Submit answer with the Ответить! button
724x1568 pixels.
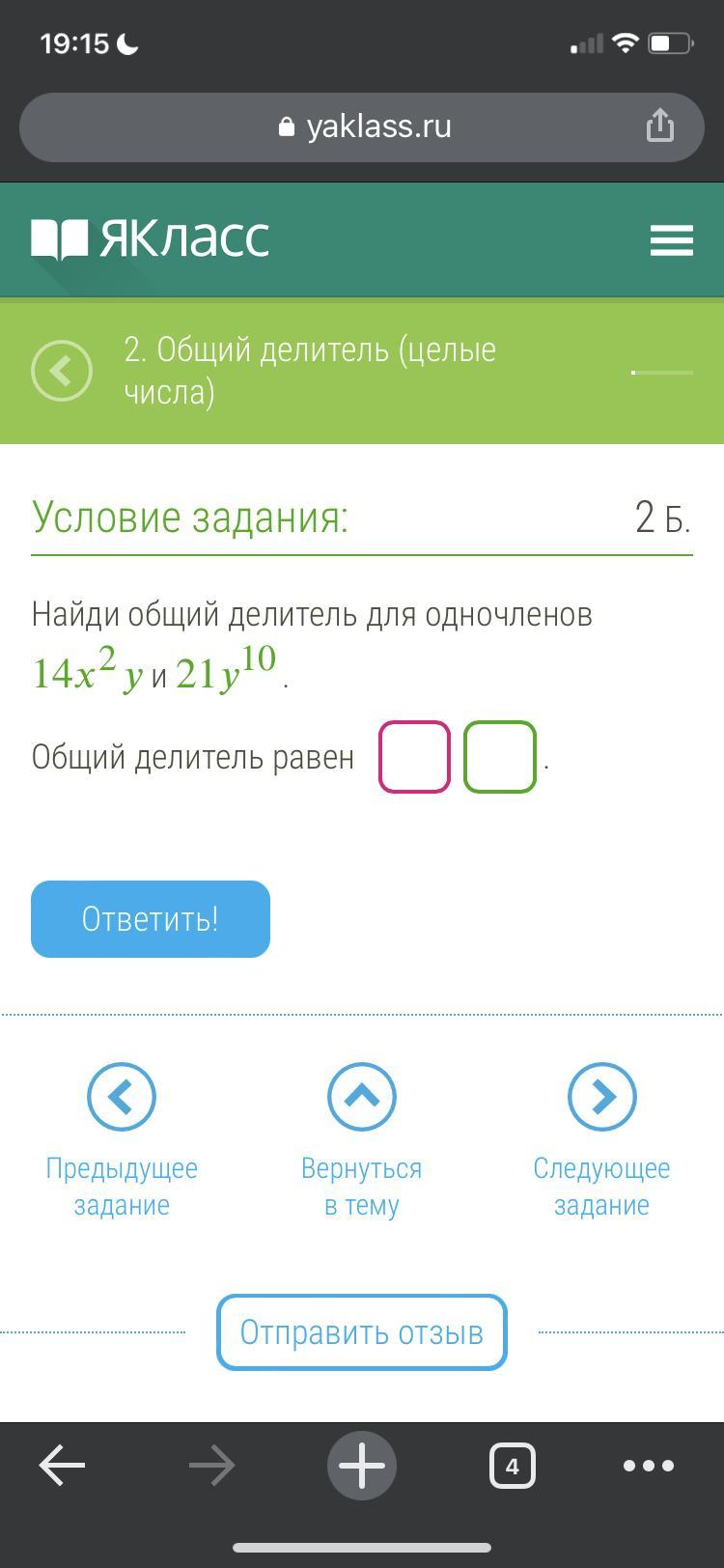151,919
